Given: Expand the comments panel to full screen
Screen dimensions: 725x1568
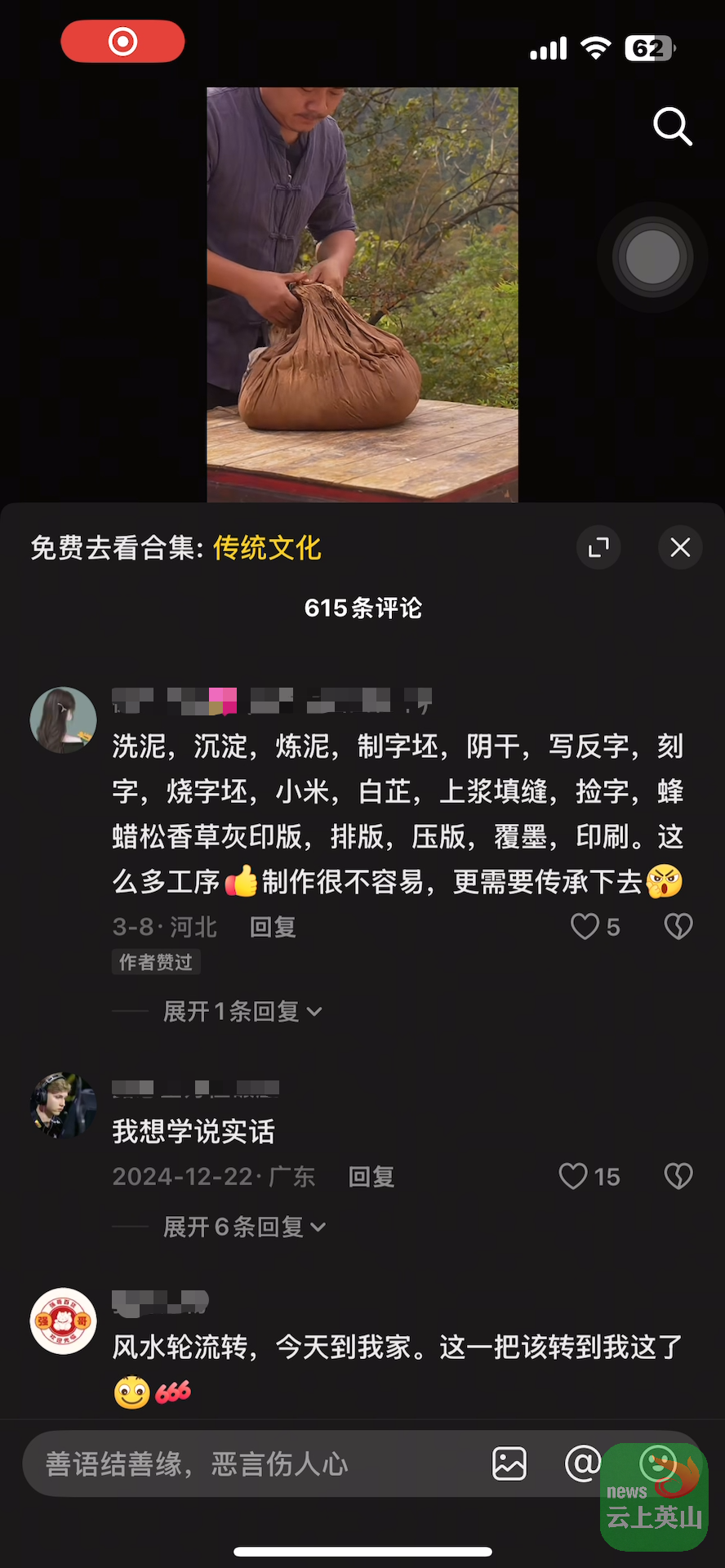Looking at the screenshot, I should 598,547.
